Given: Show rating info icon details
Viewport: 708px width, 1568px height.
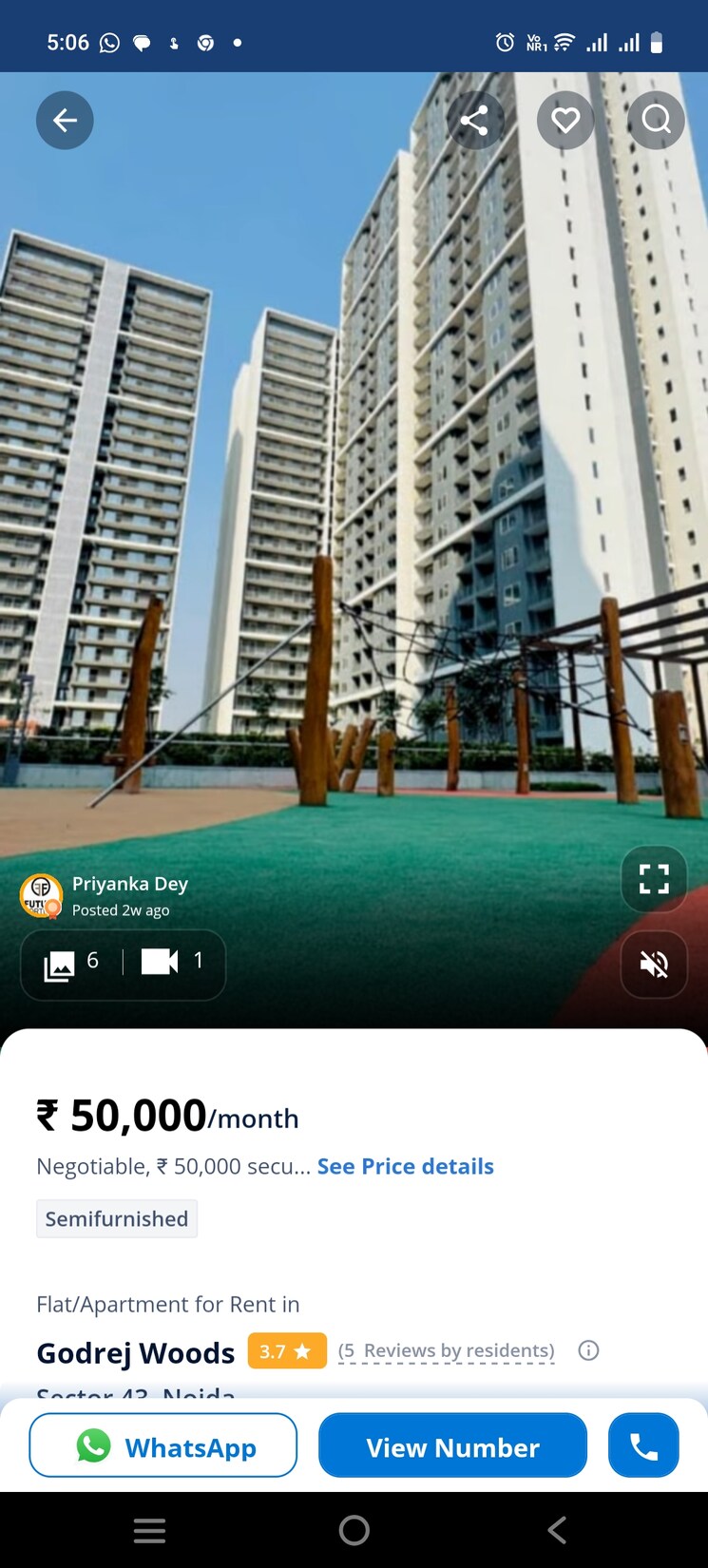Looking at the screenshot, I should tap(589, 1350).
